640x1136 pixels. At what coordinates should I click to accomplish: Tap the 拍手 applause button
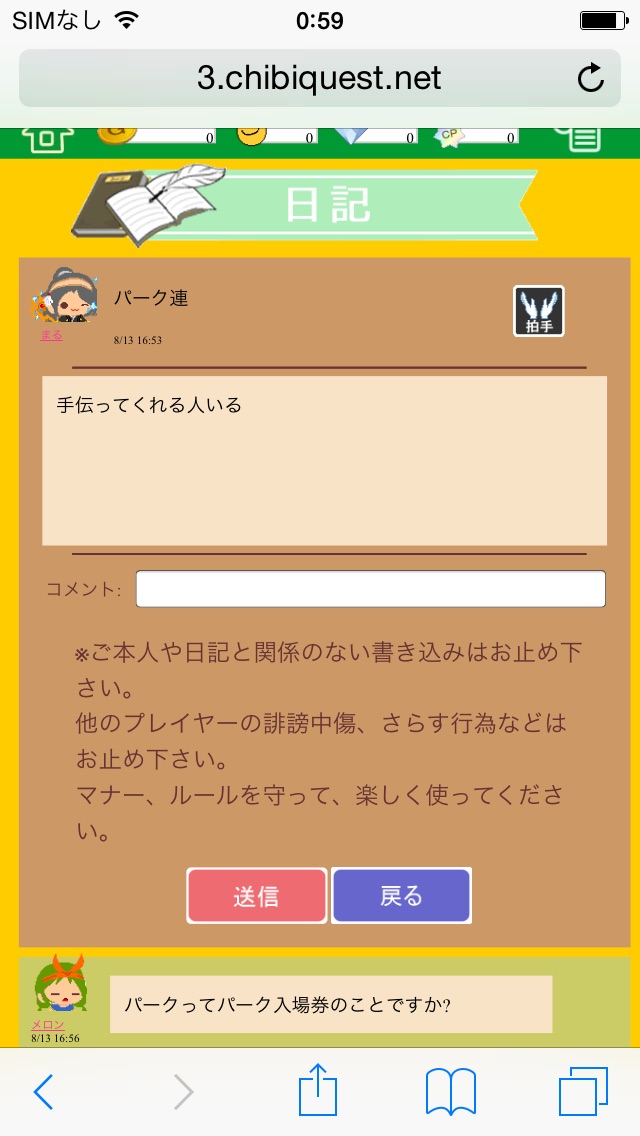[539, 311]
